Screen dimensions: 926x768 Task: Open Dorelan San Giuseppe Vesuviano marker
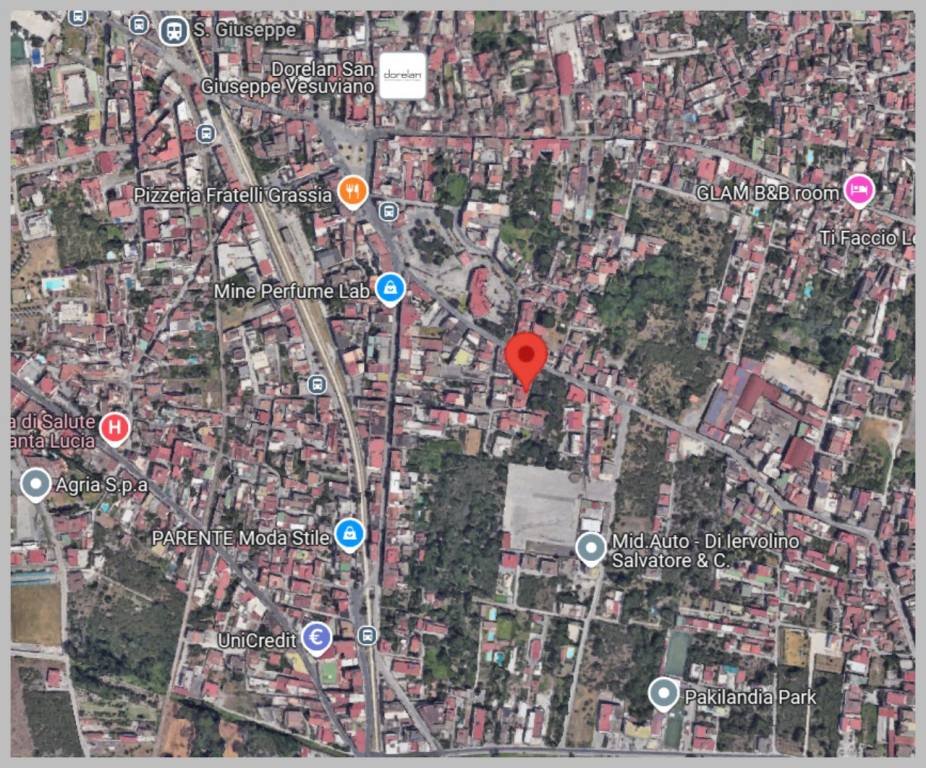(x=403, y=75)
